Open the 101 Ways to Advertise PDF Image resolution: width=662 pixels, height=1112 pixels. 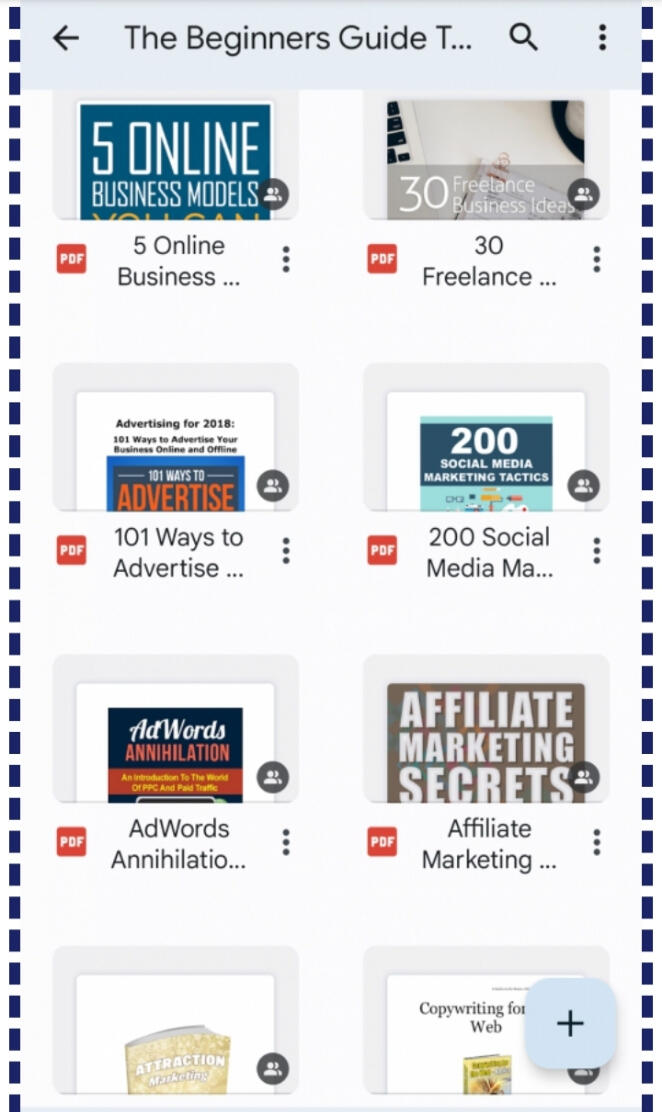coord(175,450)
